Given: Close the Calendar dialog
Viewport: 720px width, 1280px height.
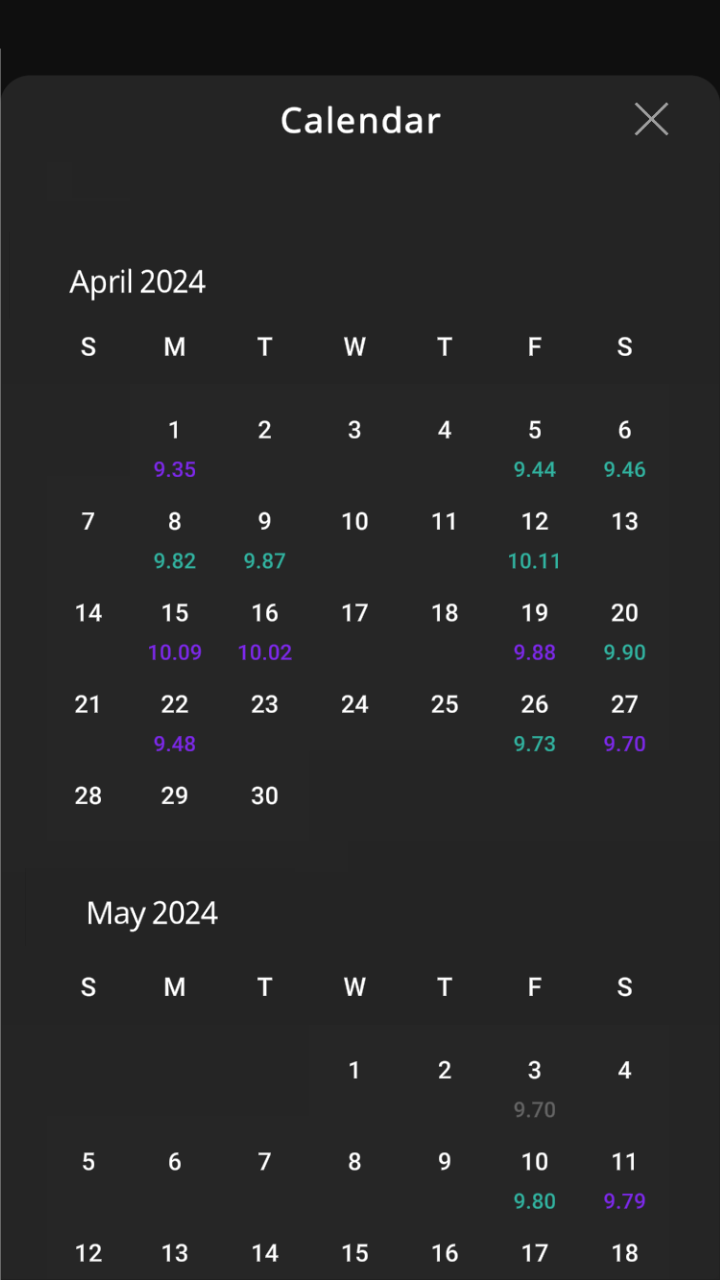Looking at the screenshot, I should (651, 120).
